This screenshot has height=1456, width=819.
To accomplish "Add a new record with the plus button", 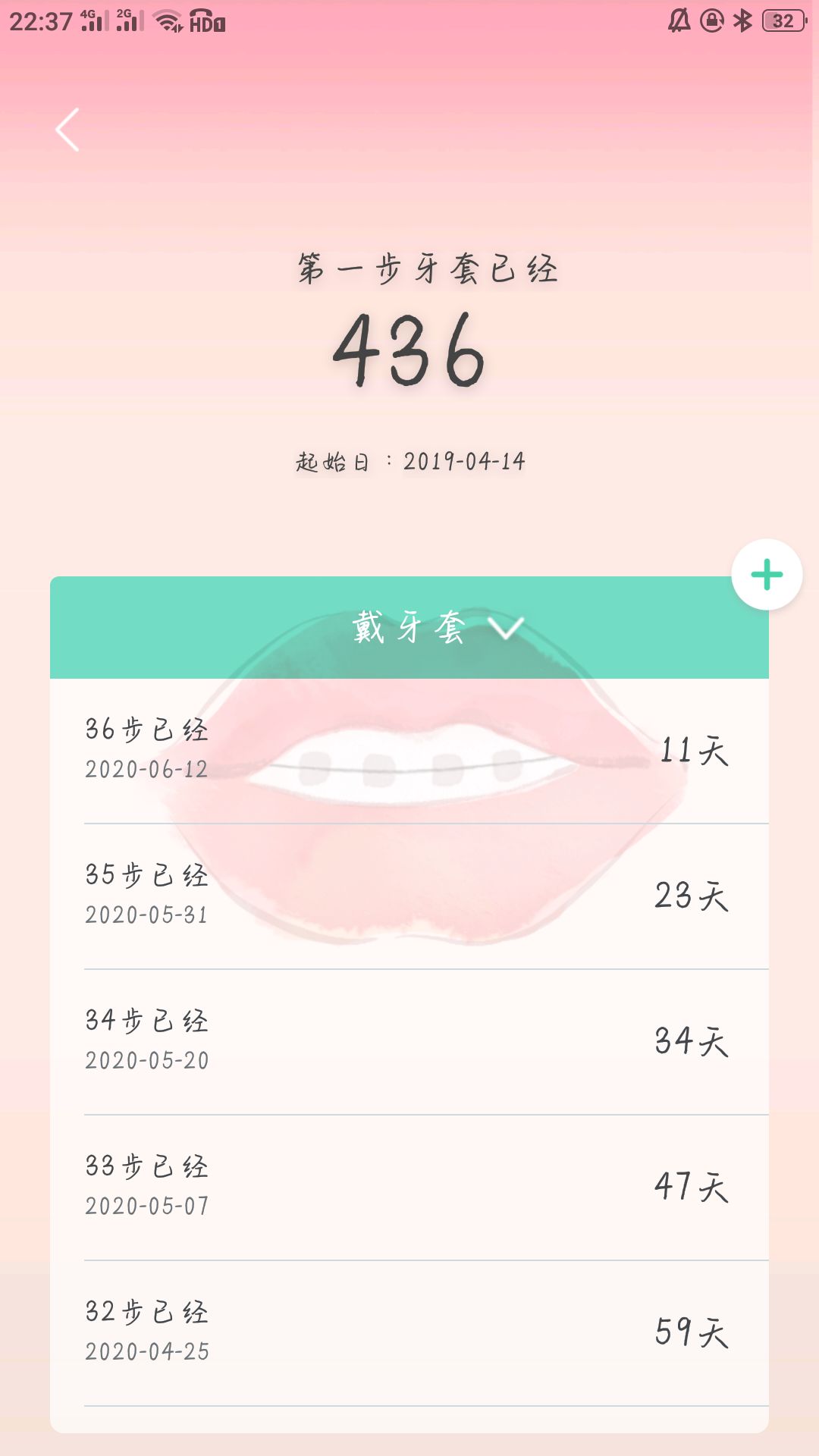I will pos(767,575).
